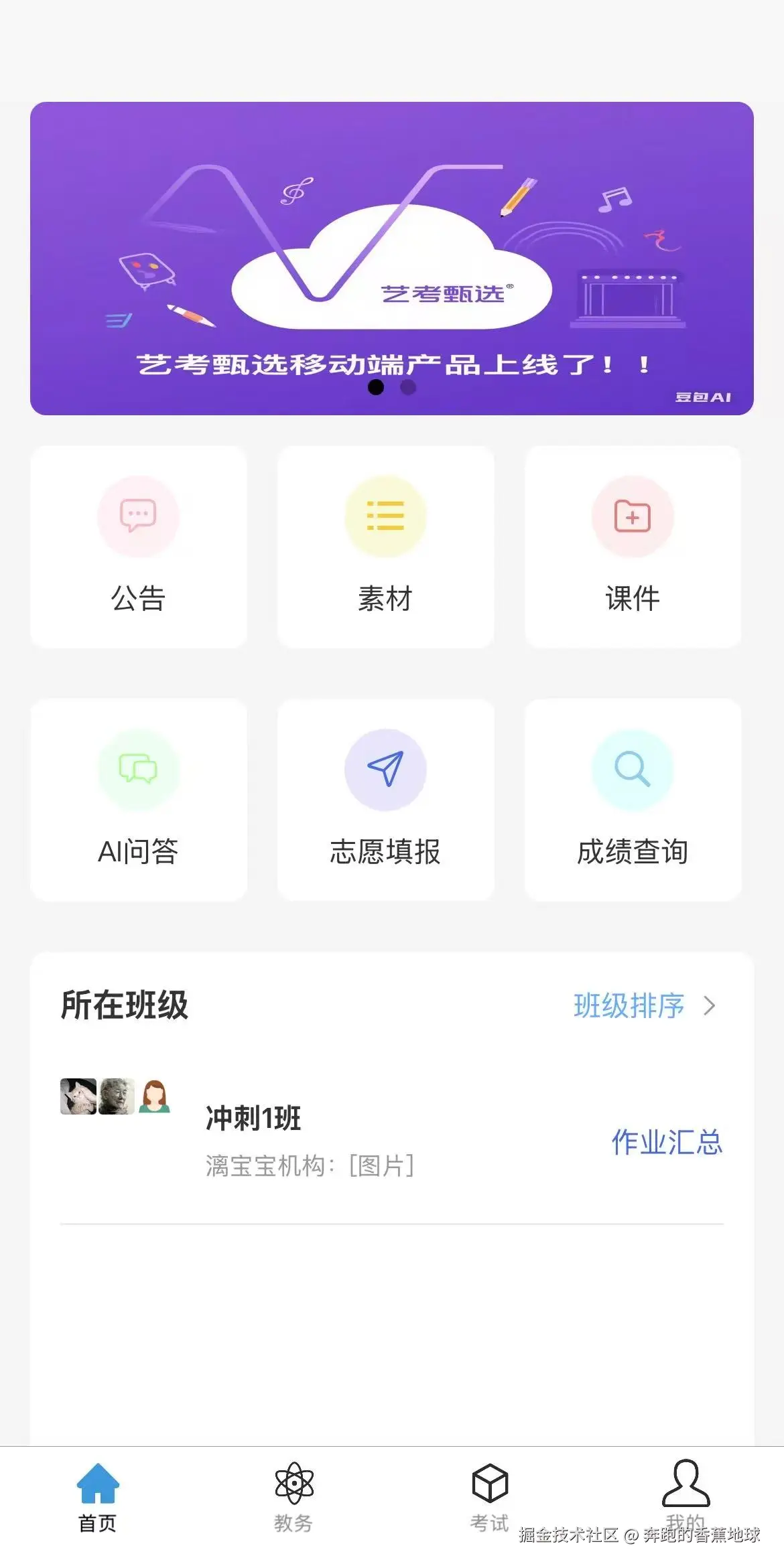784x1568 pixels.
Task: Open the 课件 courseware card
Action: (x=633, y=547)
